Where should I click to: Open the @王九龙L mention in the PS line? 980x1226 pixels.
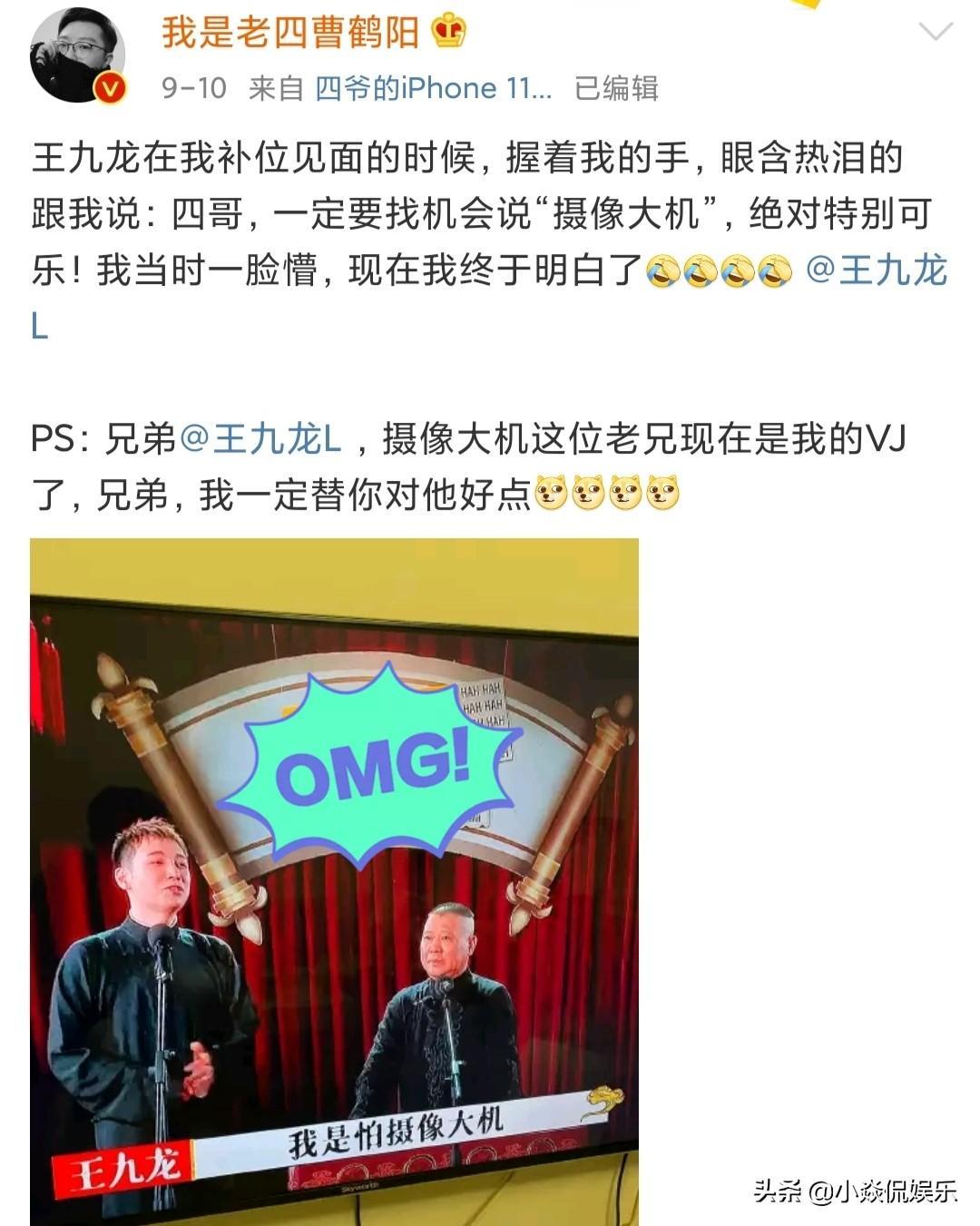(260, 439)
